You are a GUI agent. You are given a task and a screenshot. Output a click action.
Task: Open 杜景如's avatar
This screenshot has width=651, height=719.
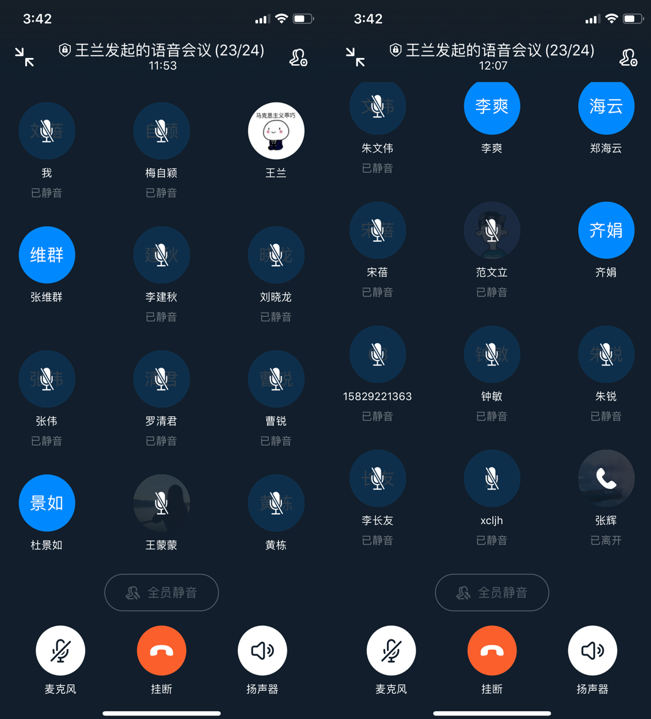tap(47, 503)
